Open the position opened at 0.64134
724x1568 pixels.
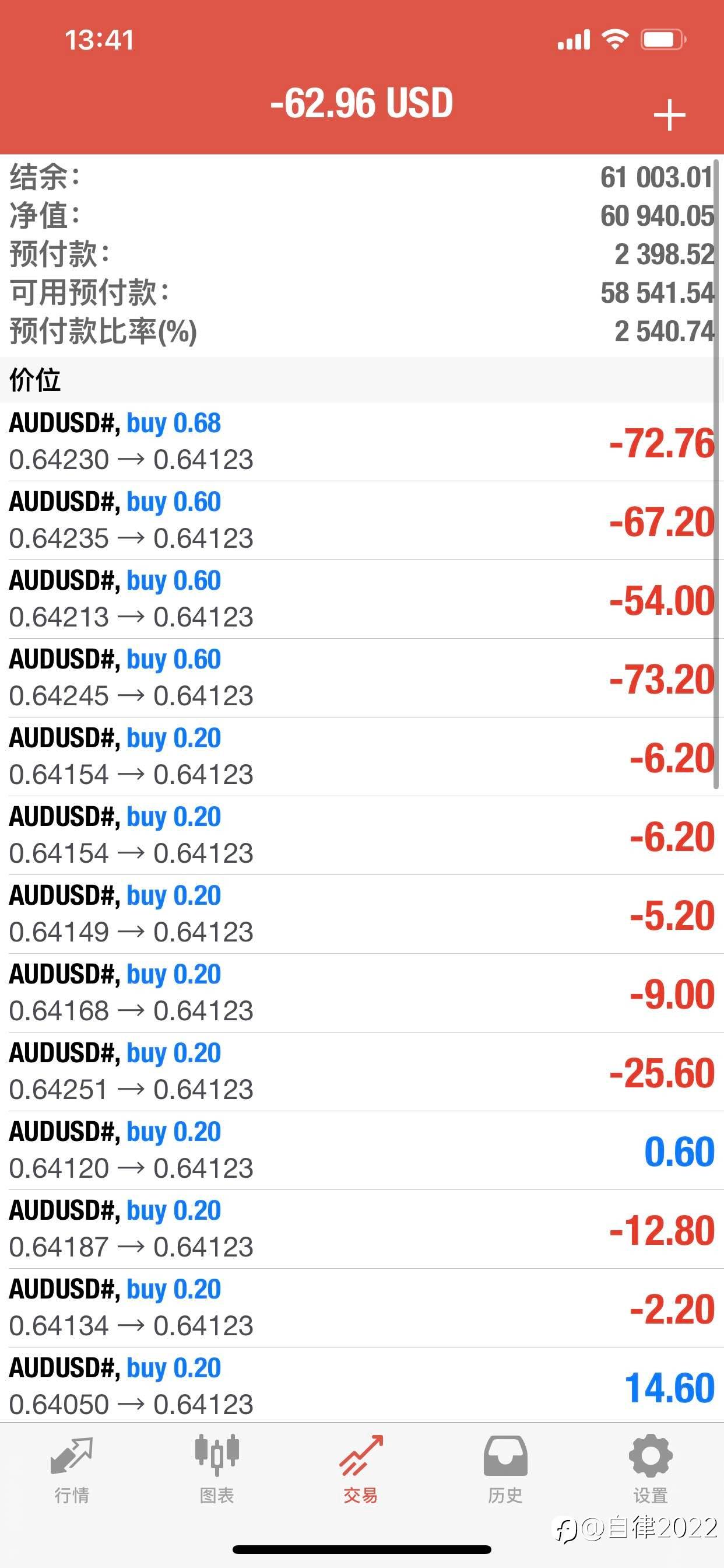pyautogui.click(x=362, y=1307)
